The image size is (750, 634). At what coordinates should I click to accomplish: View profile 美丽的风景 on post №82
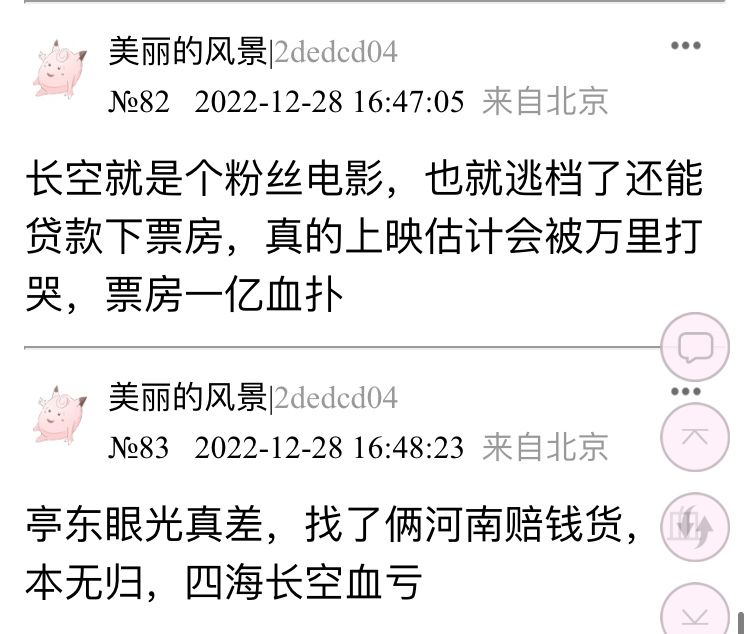click(x=187, y=51)
